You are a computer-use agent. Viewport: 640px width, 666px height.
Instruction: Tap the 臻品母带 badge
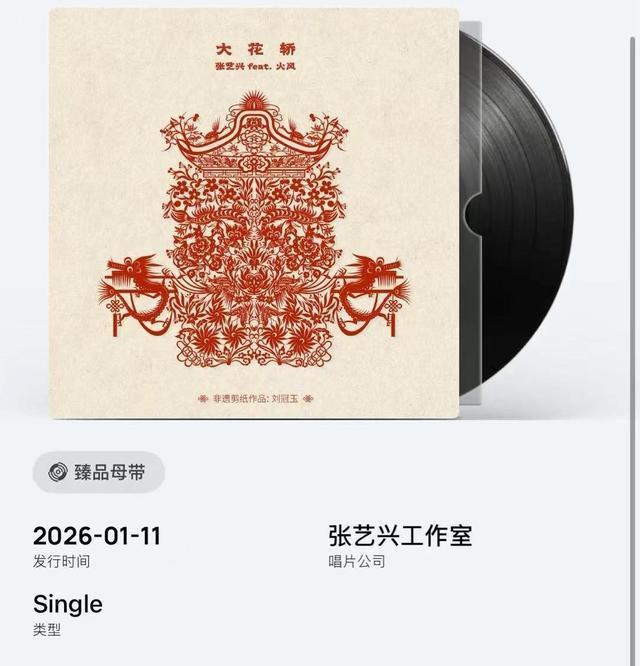click(98, 473)
